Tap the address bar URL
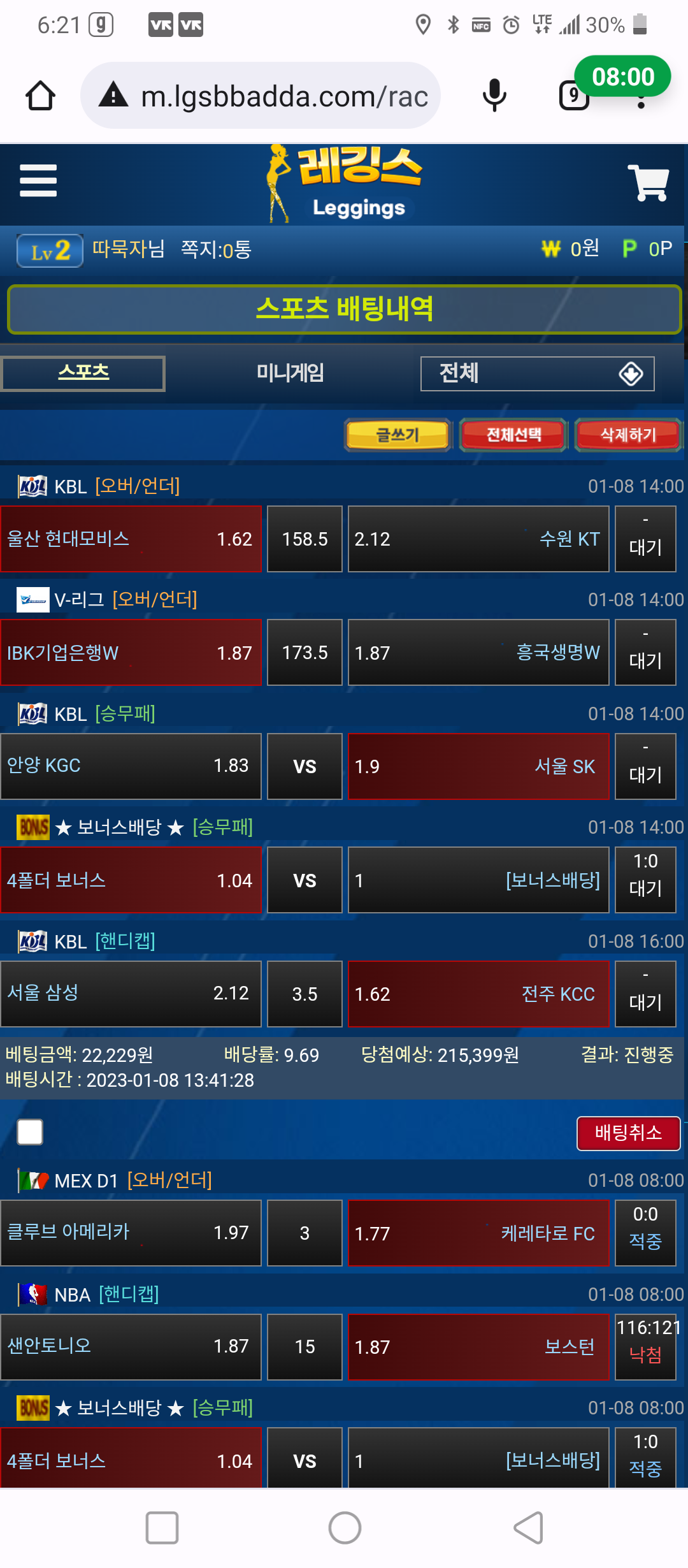This screenshot has width=688, height=1568. tap(283, 96)
